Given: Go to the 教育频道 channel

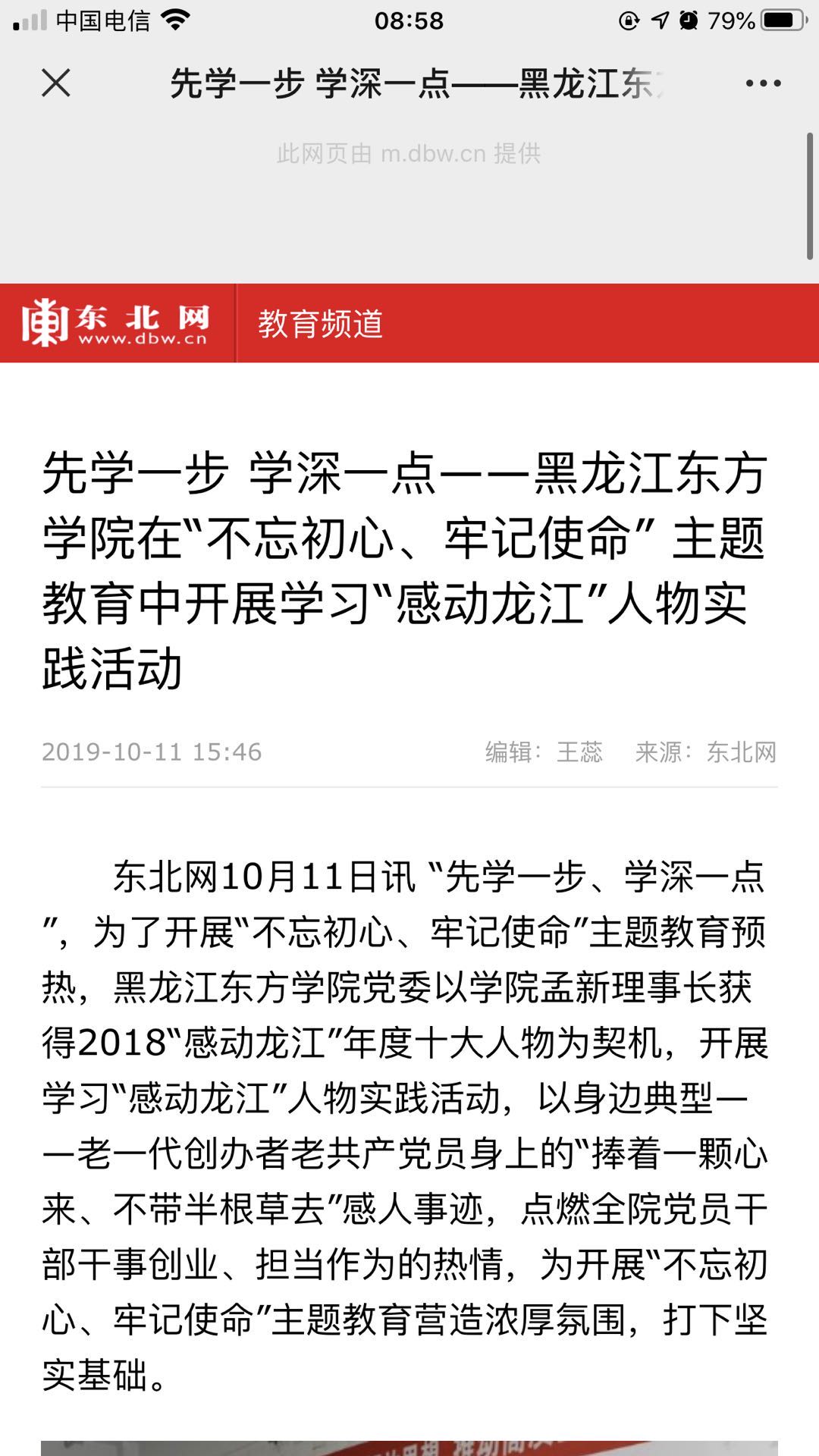Looking at the screenshot, I should point(320,324).
